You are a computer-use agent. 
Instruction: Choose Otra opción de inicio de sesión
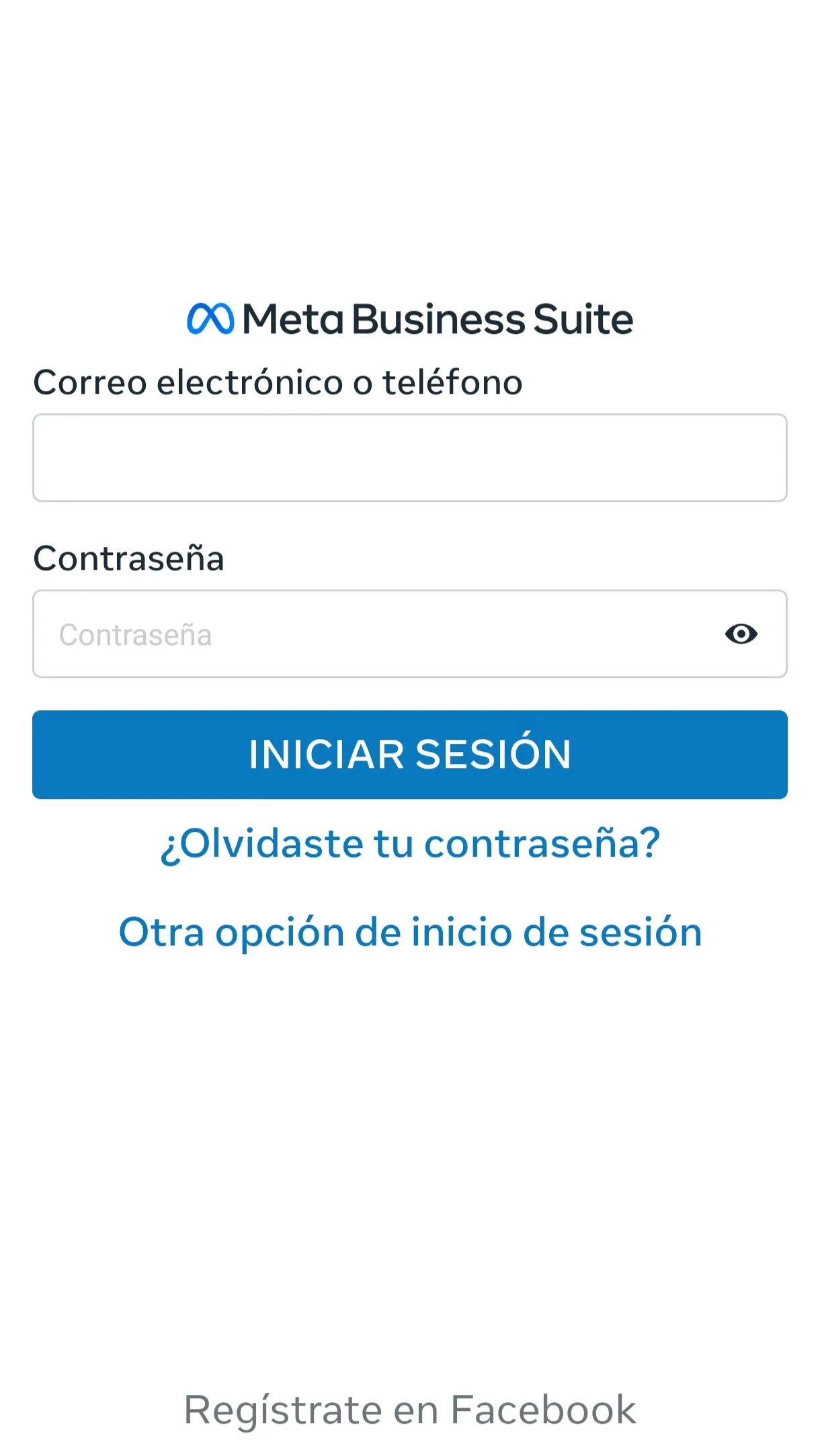click(x=410, y=932)
